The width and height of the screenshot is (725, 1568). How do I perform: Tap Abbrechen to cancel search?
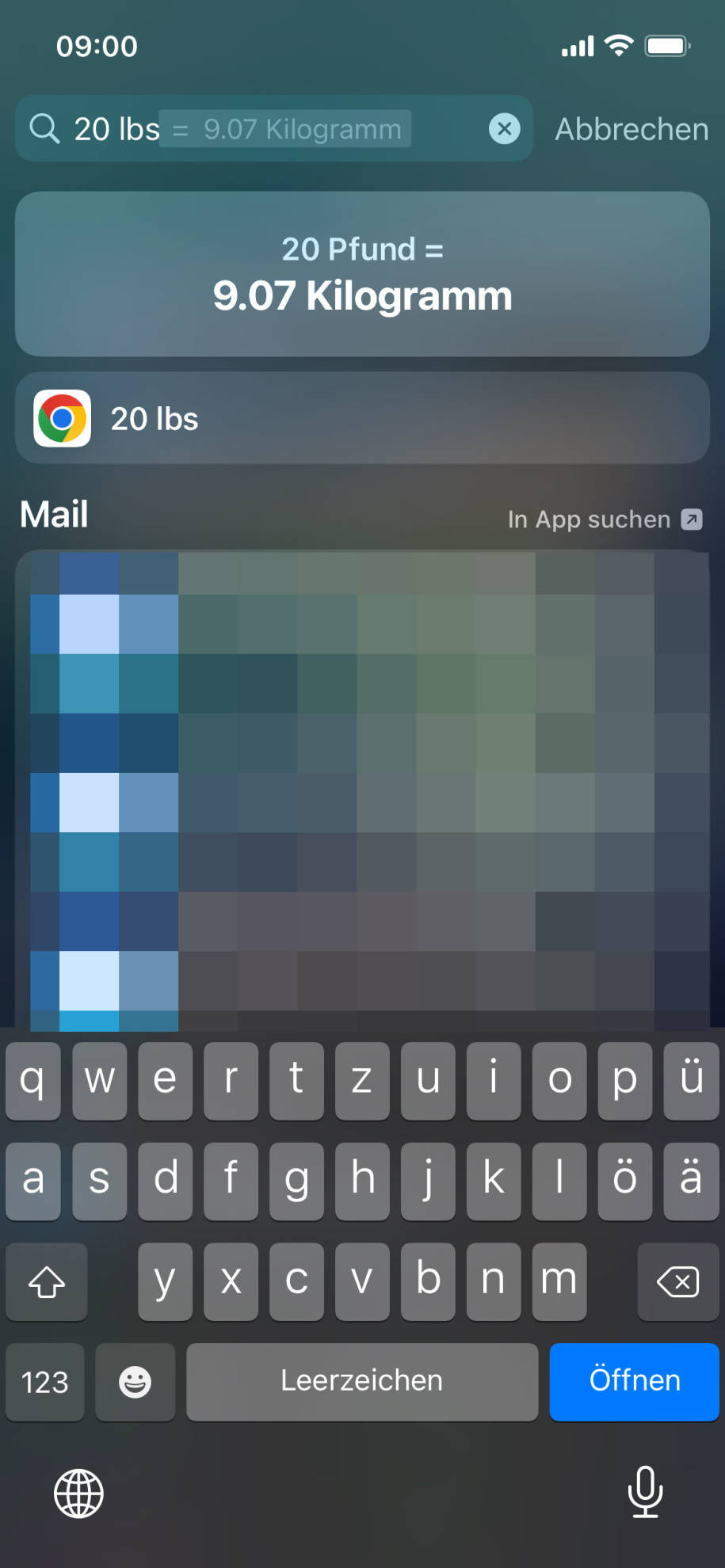632,129
